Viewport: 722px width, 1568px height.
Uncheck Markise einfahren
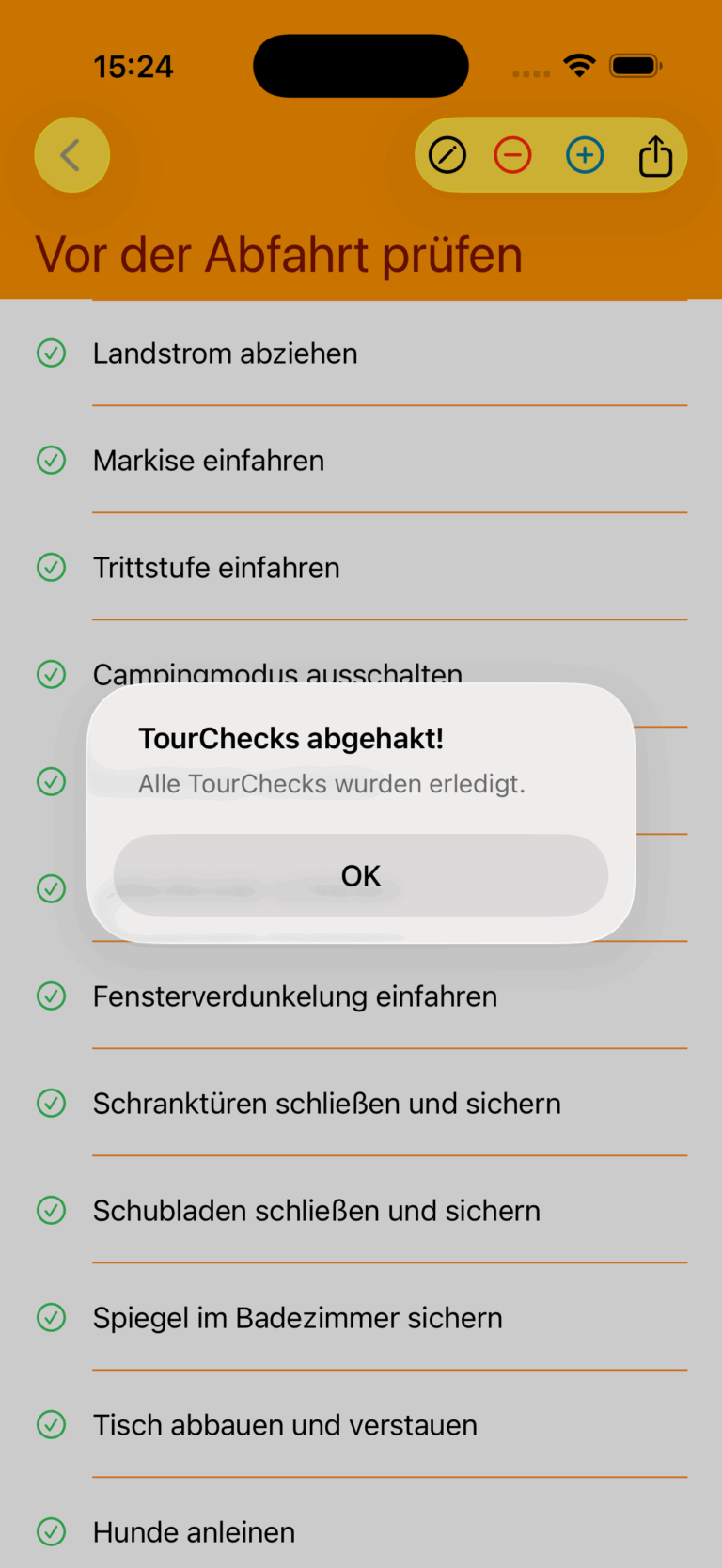coord(51,461)
